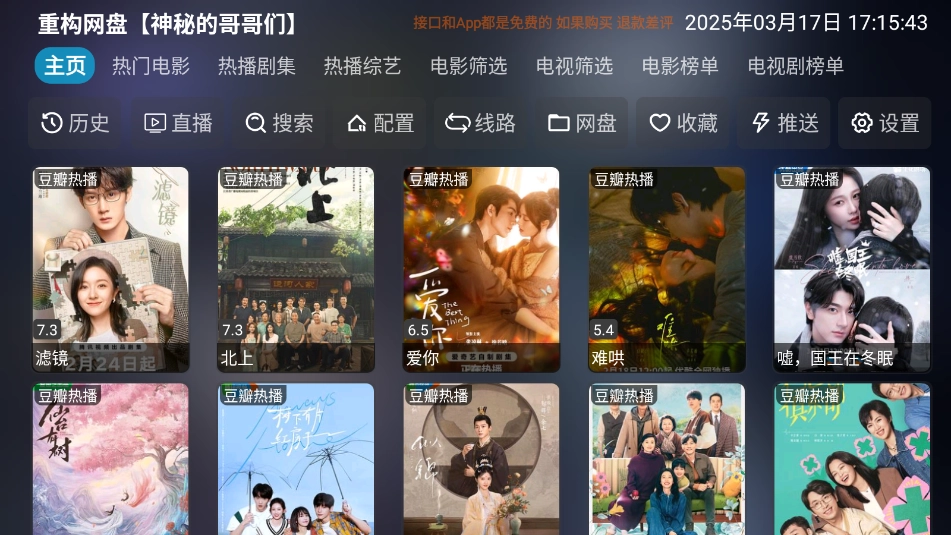The width and height of the screenshot is (951, 535).
Task: Open the 热播综艺 tab
Action: (362, 66)
